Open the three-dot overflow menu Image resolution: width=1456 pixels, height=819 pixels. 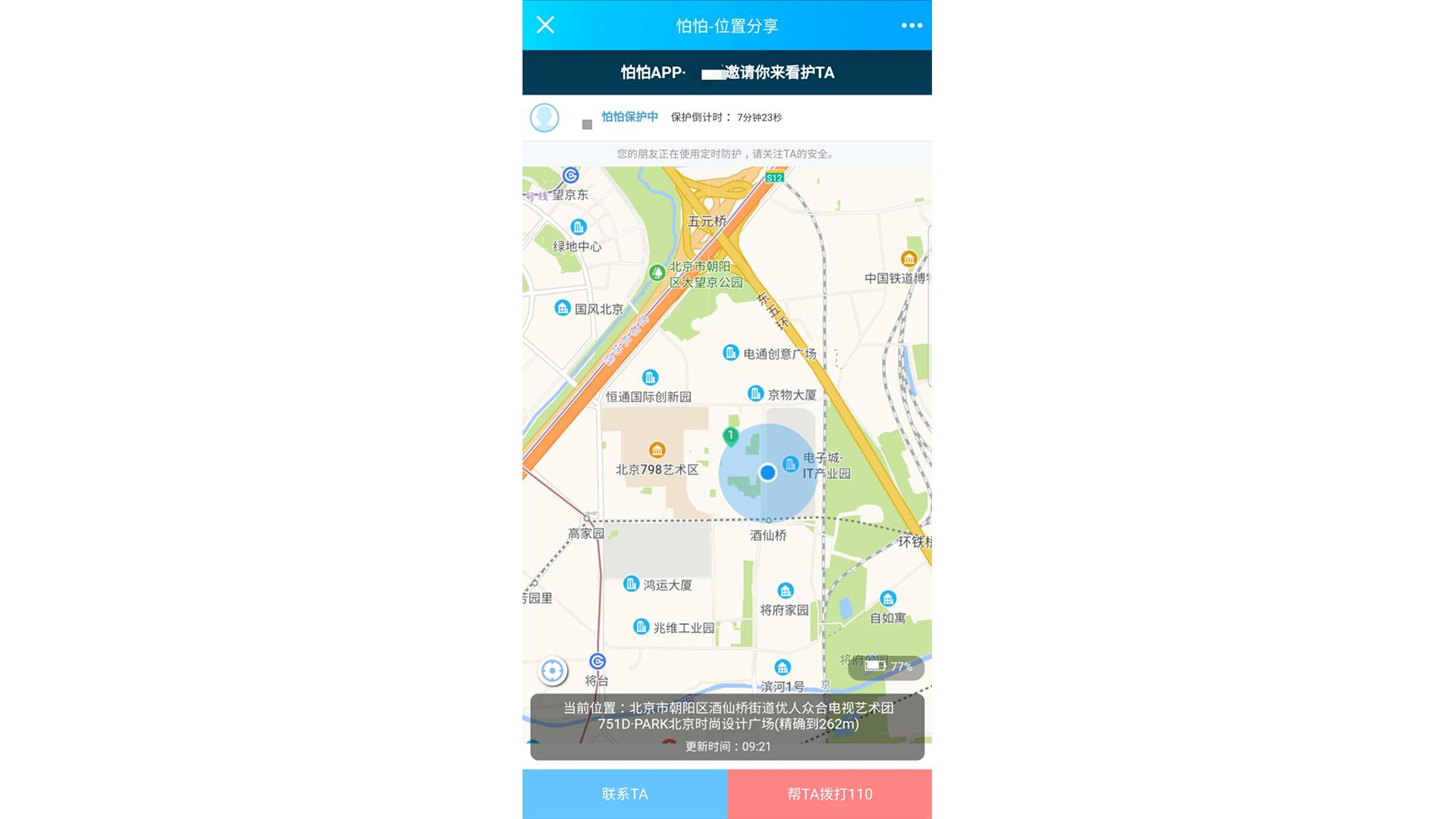pos(912,26)
